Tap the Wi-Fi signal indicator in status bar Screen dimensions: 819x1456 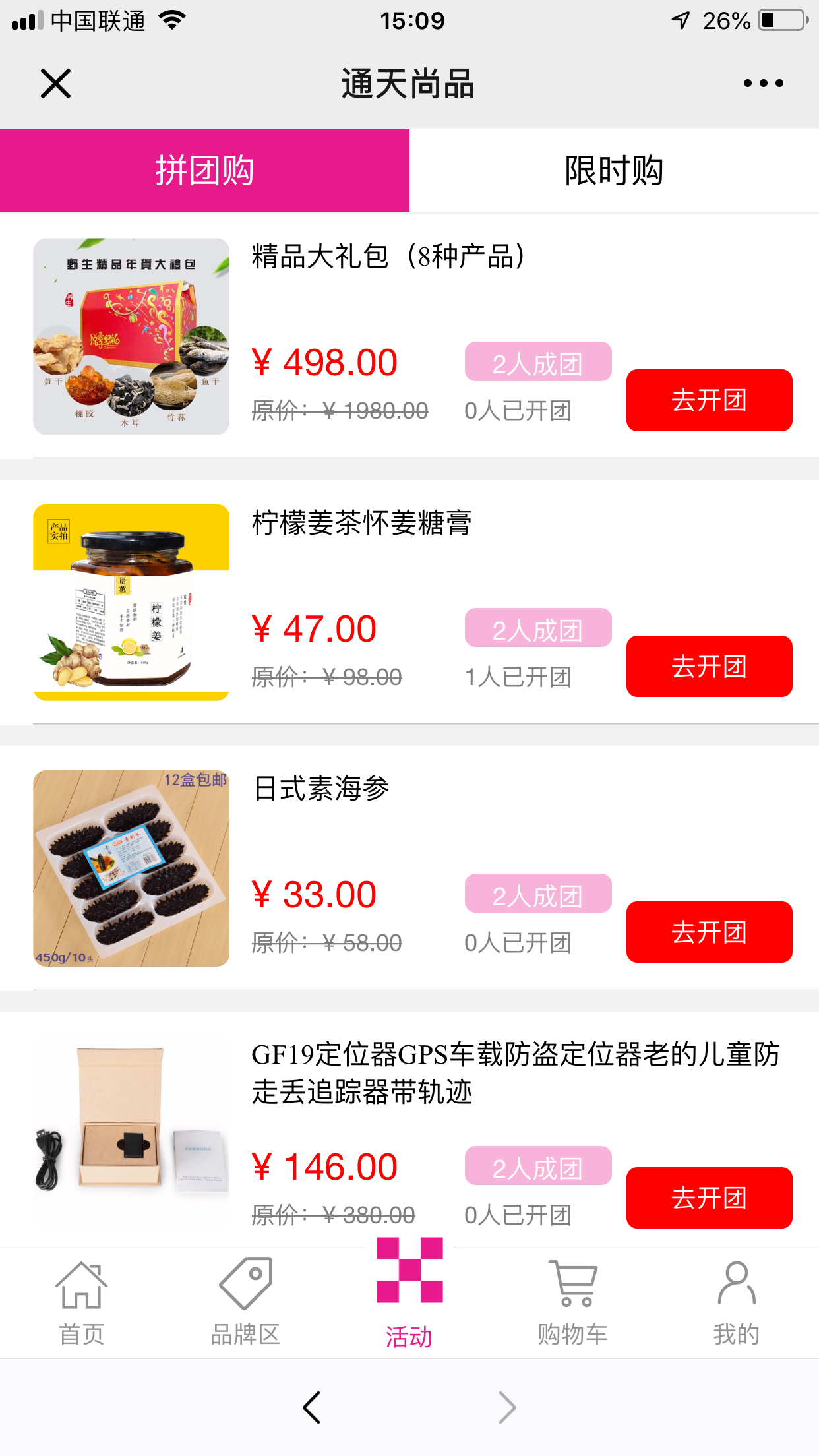click(x=172, y=20)
